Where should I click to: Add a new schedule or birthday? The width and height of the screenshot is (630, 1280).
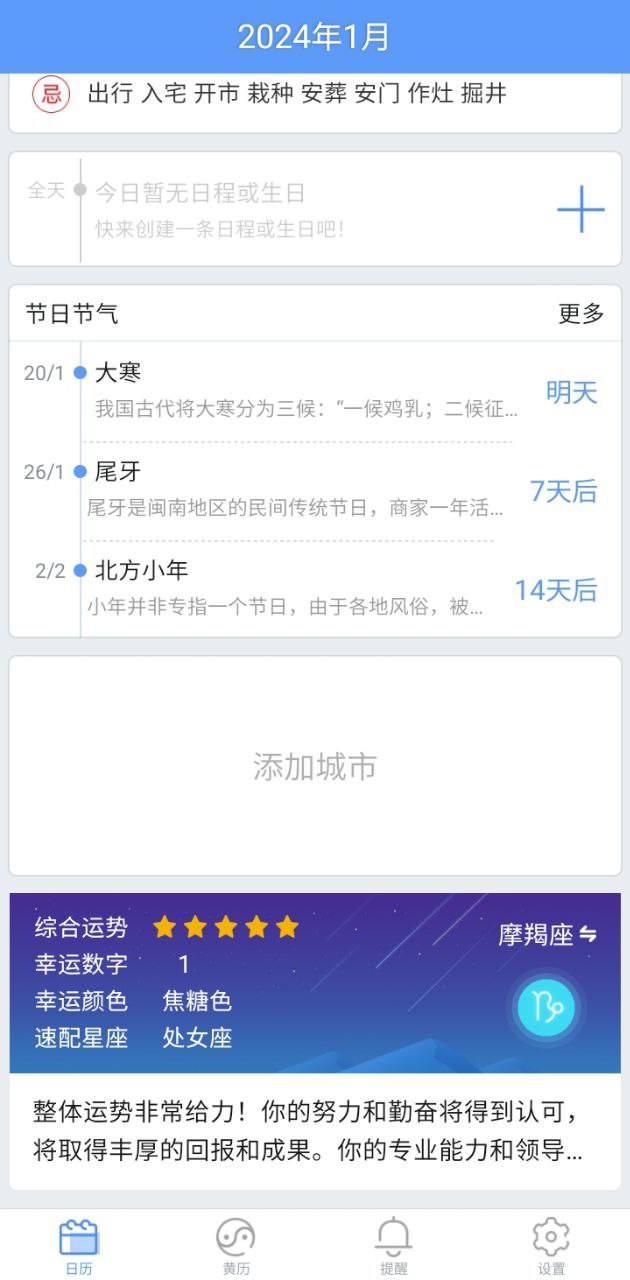coord(580,210)
